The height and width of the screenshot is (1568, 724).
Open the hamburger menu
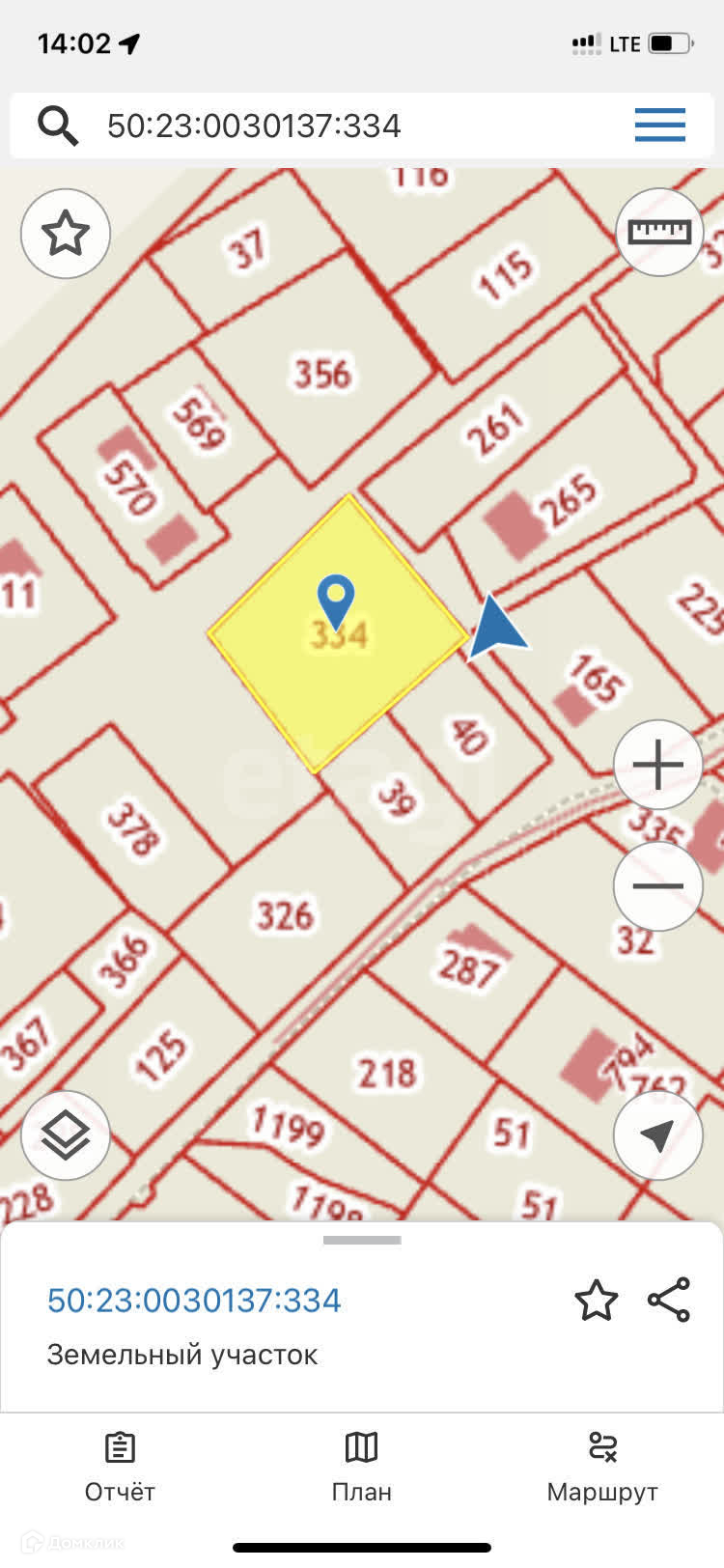660,126
